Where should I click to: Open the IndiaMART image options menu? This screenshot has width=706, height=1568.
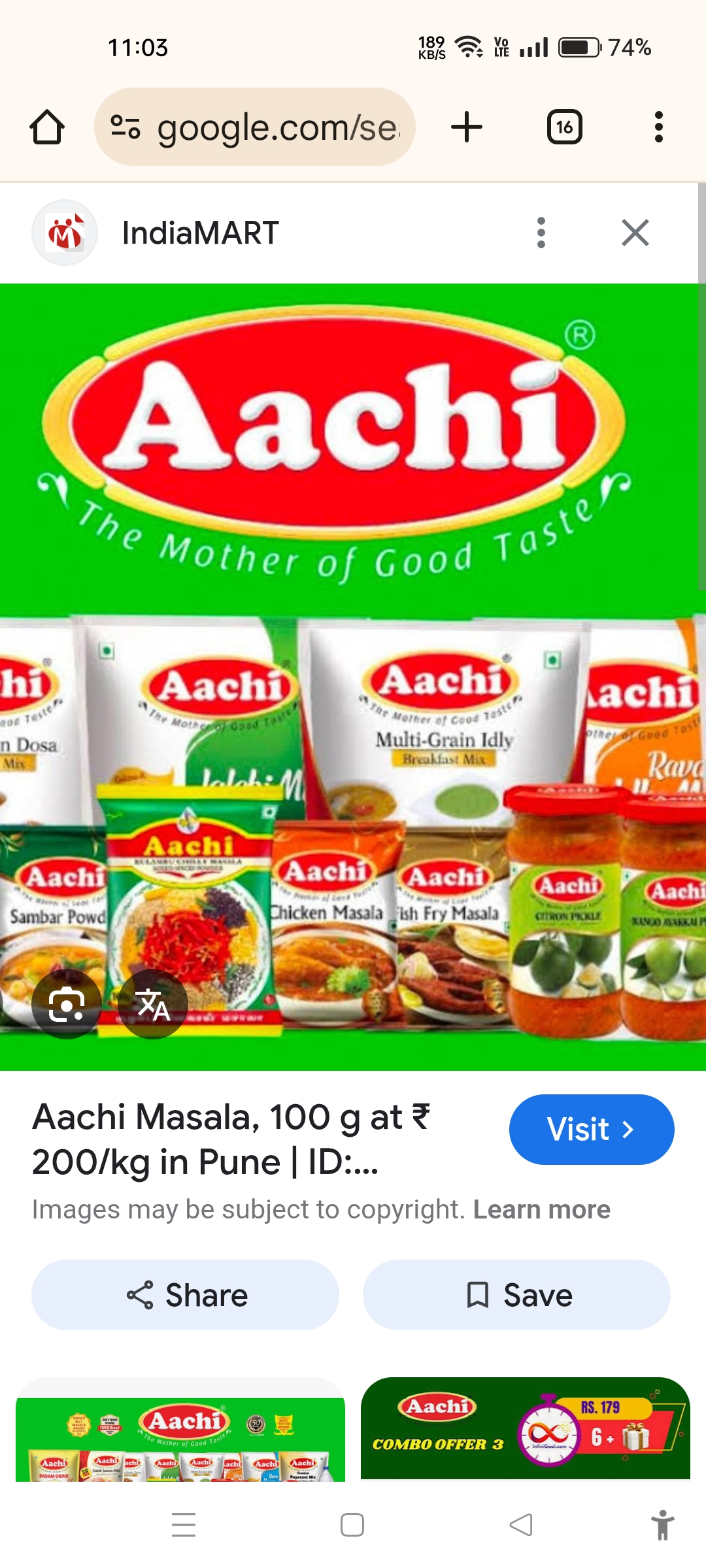[x=541, y=233]
